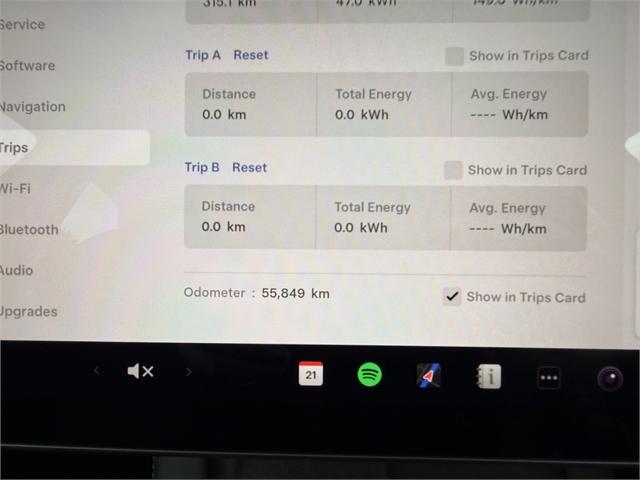640x480 pixels.
Task: Launch Spotify from the dock
Action: (370, 375)
